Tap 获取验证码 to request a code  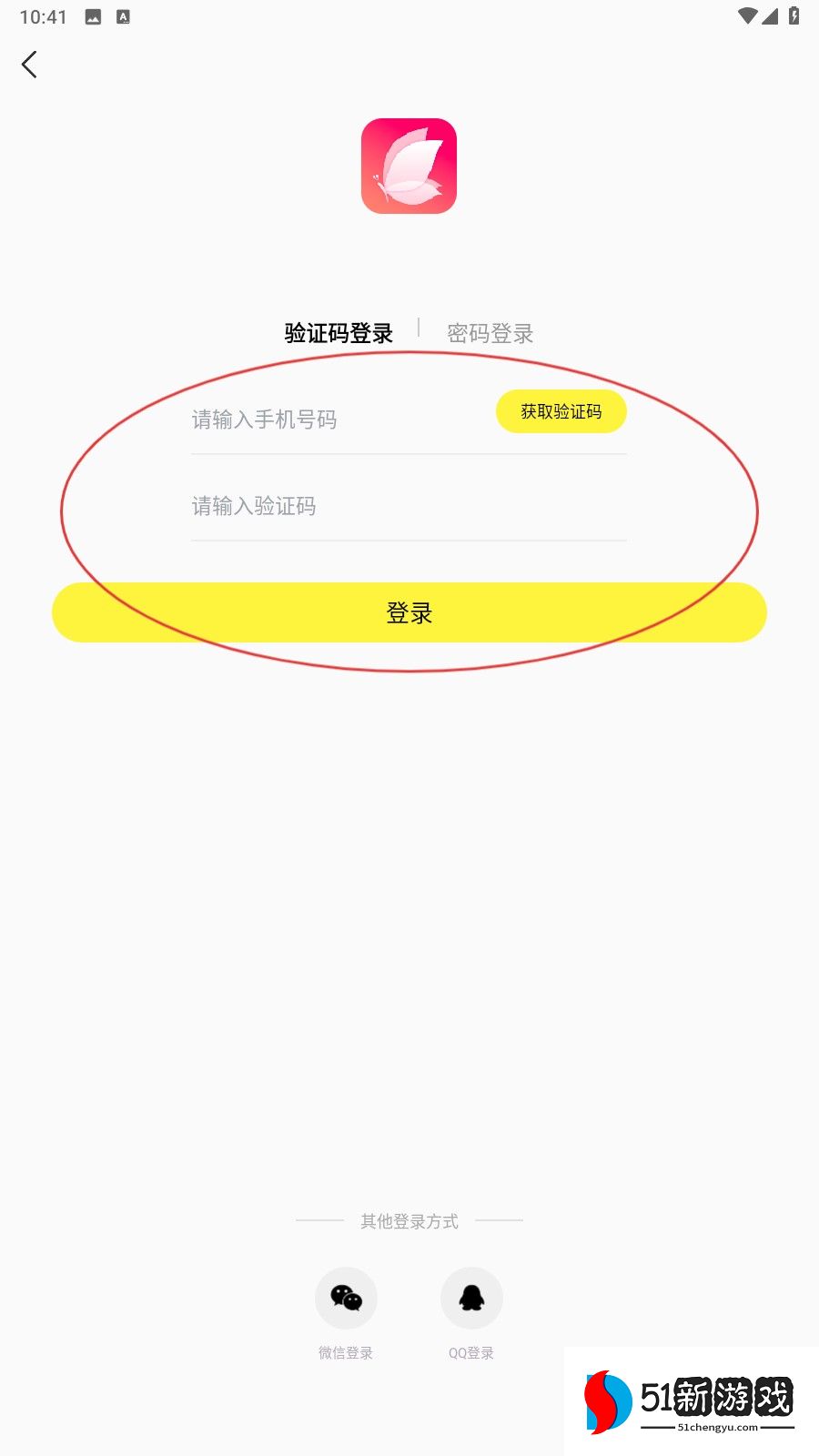coord(561,411)
